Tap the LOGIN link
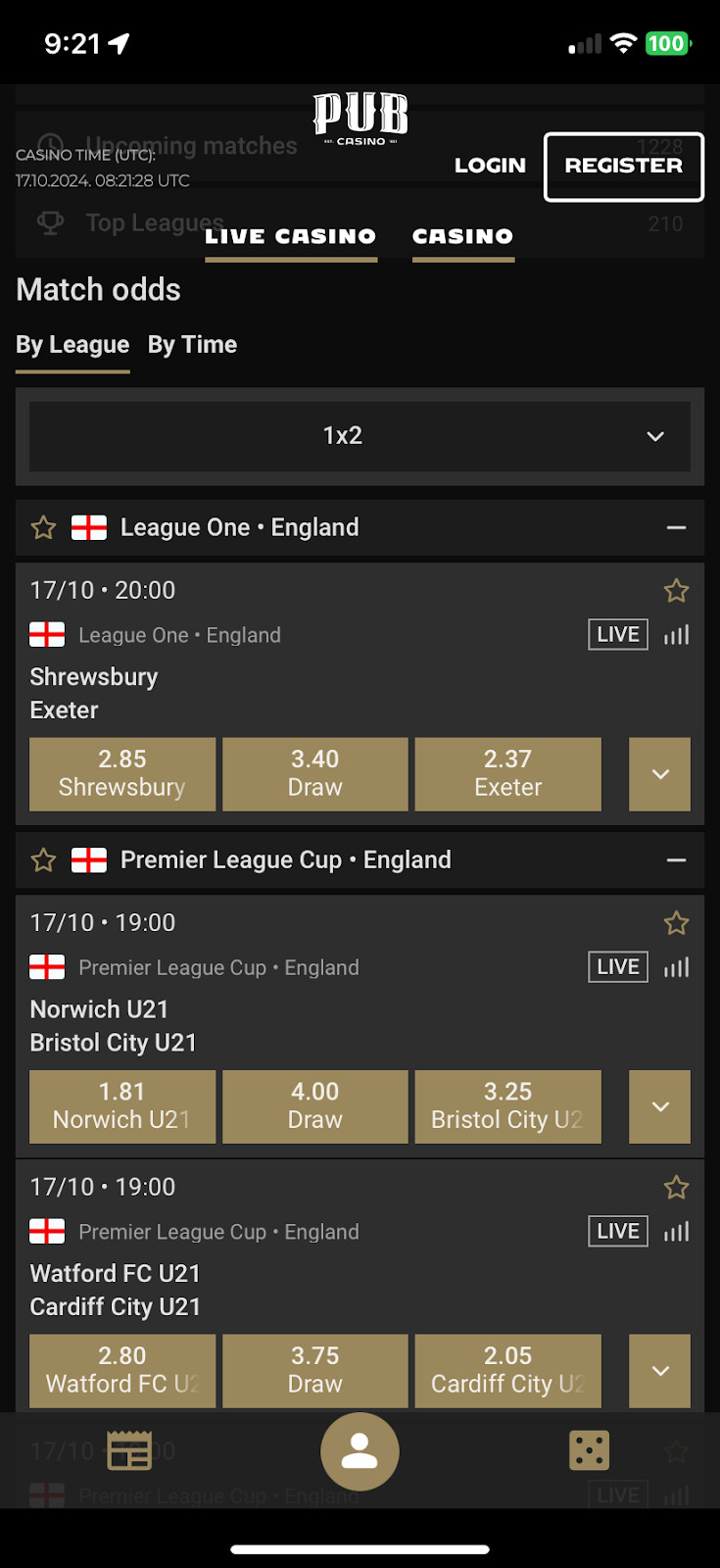Viewport: 720px width, 1568px height. coord(490,166)
